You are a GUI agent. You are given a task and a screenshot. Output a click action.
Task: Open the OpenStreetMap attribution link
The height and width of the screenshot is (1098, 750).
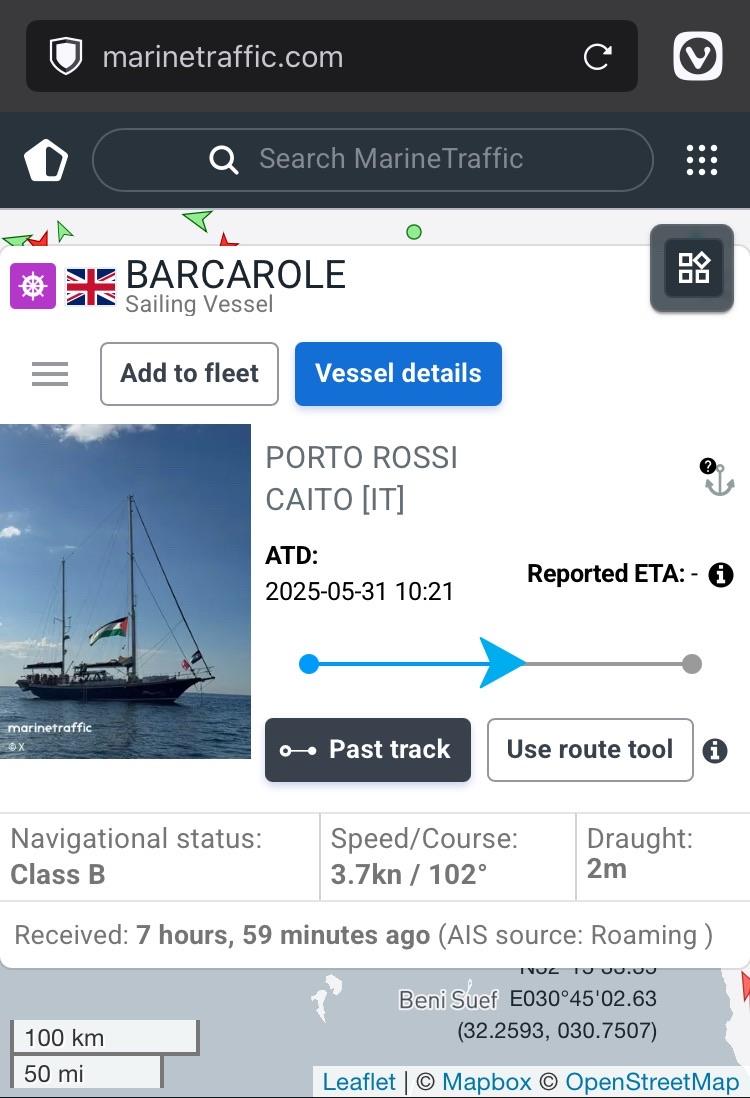[652, 1082]
